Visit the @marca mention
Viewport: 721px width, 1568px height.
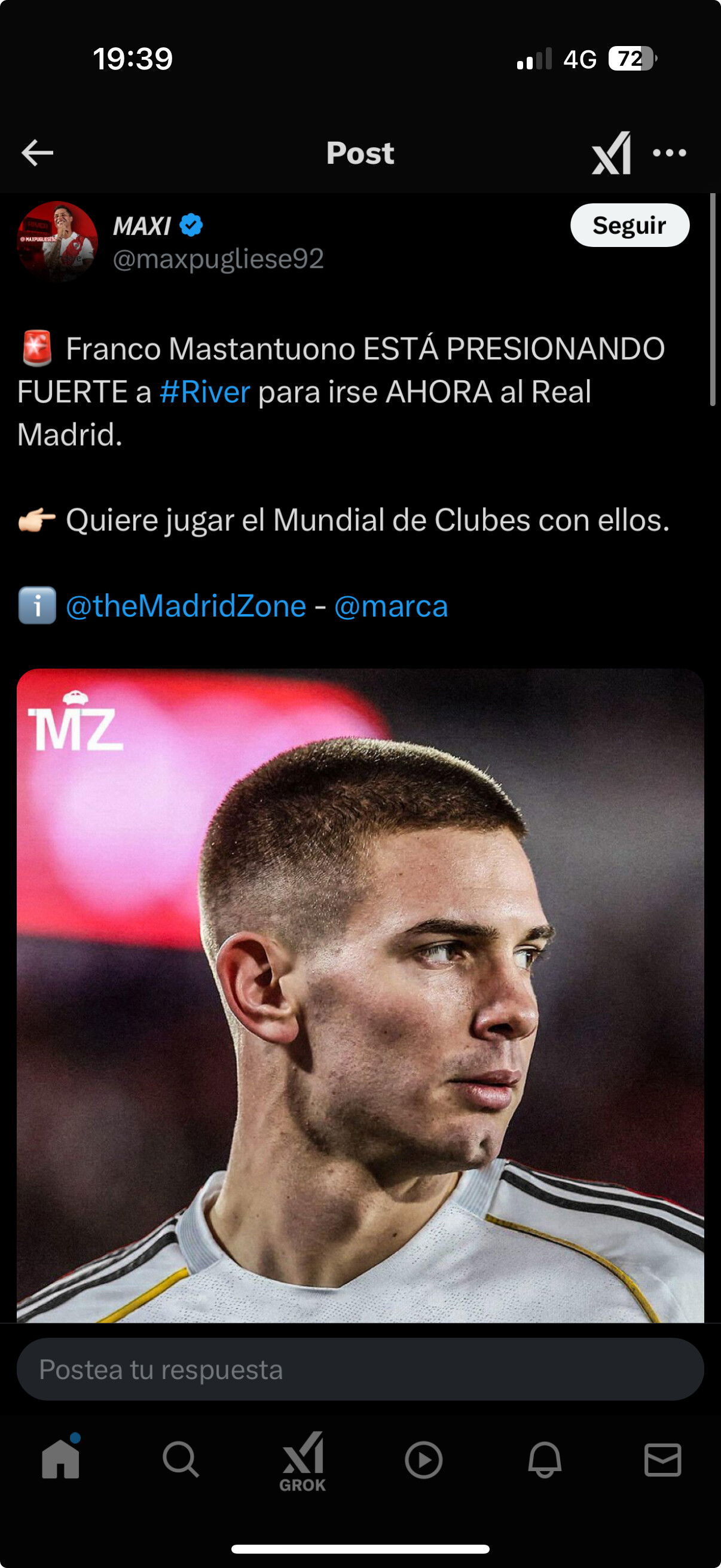point(391,606)
